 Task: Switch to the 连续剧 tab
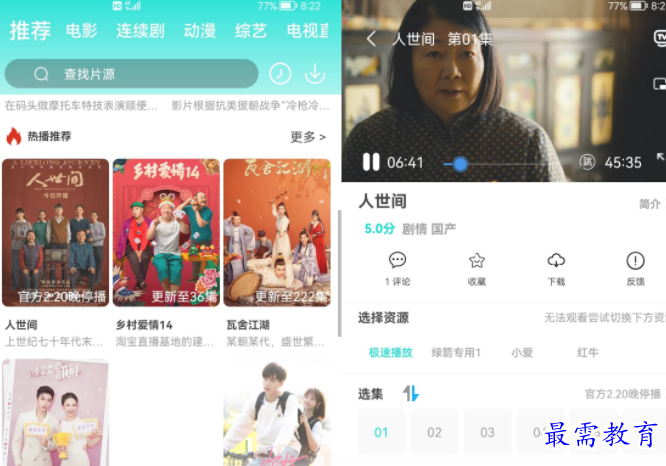pyautogui.click(x=139, y=31)
